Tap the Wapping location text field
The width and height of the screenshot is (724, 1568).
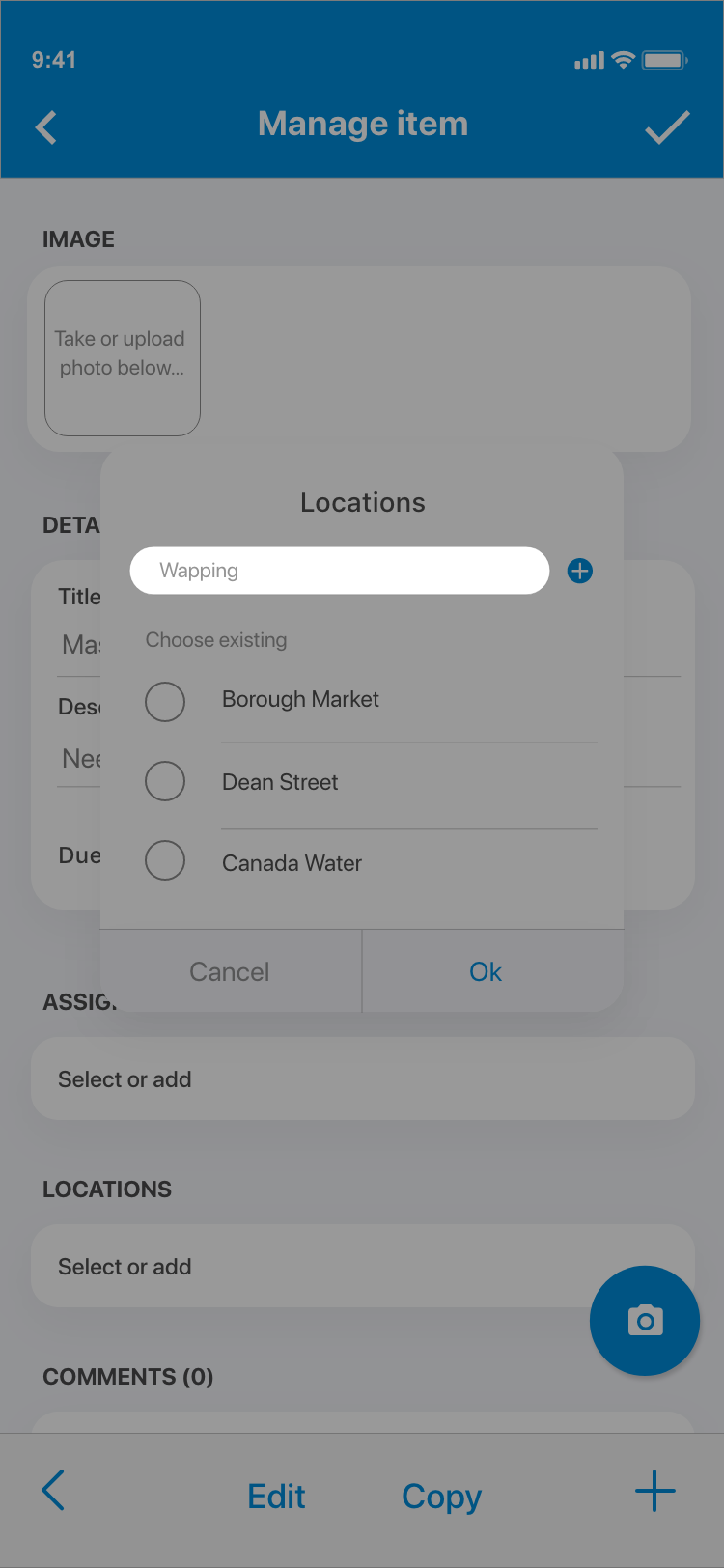(x=339, y=571)
